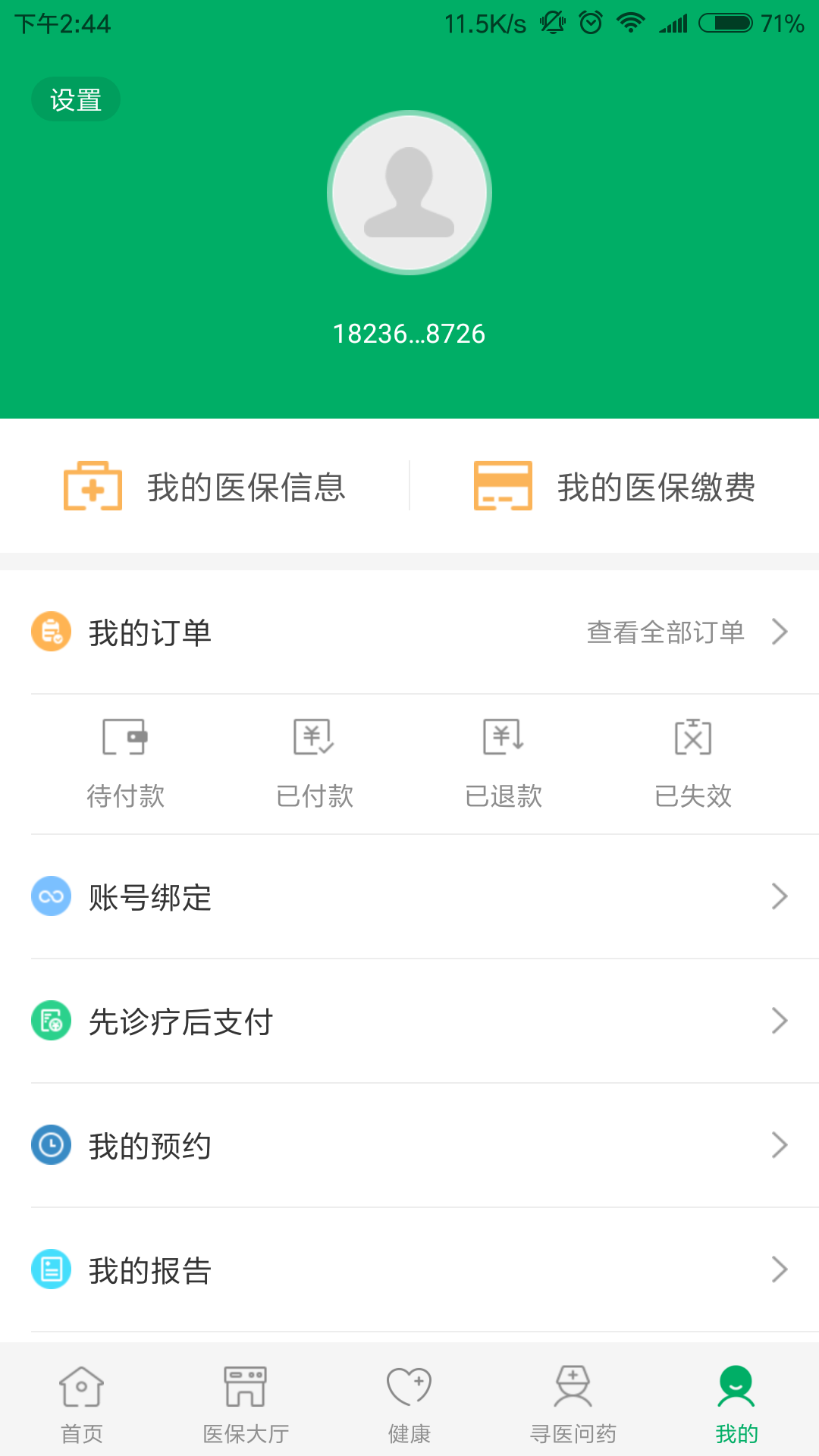Show 已失效 expired orders
Viewport: 819px width, 1456px height.
click(692, 763)
